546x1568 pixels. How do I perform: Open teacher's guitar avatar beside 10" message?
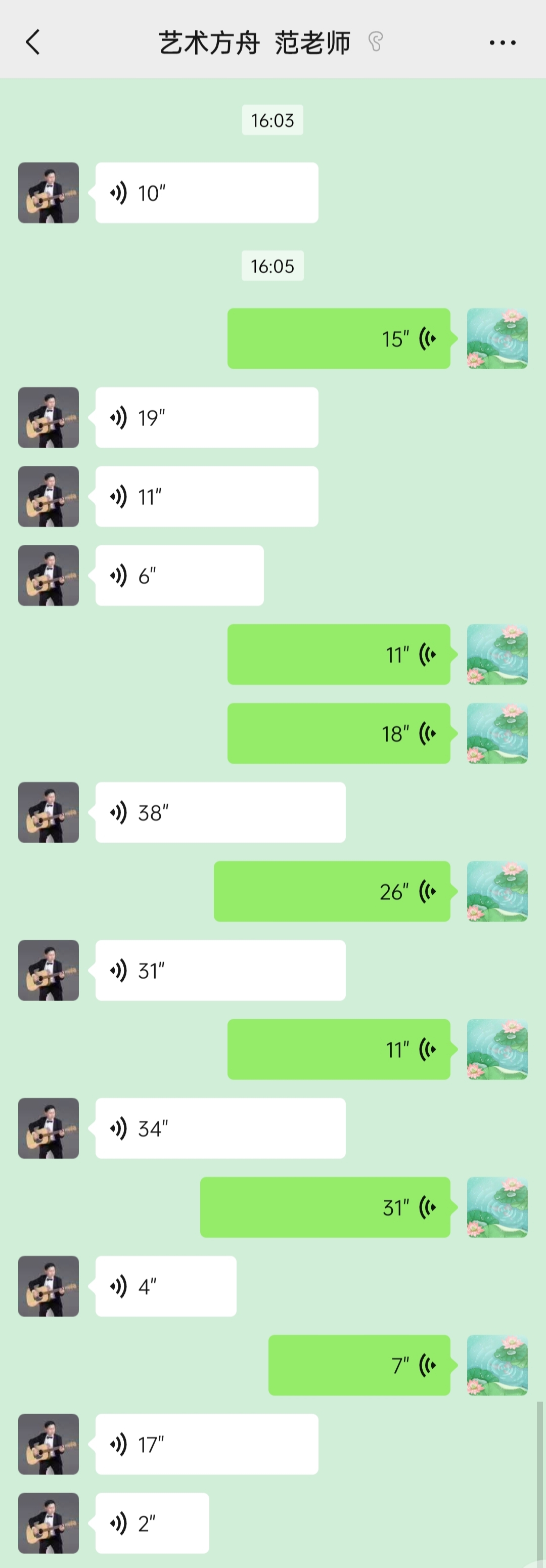click(x=49, y=193)
